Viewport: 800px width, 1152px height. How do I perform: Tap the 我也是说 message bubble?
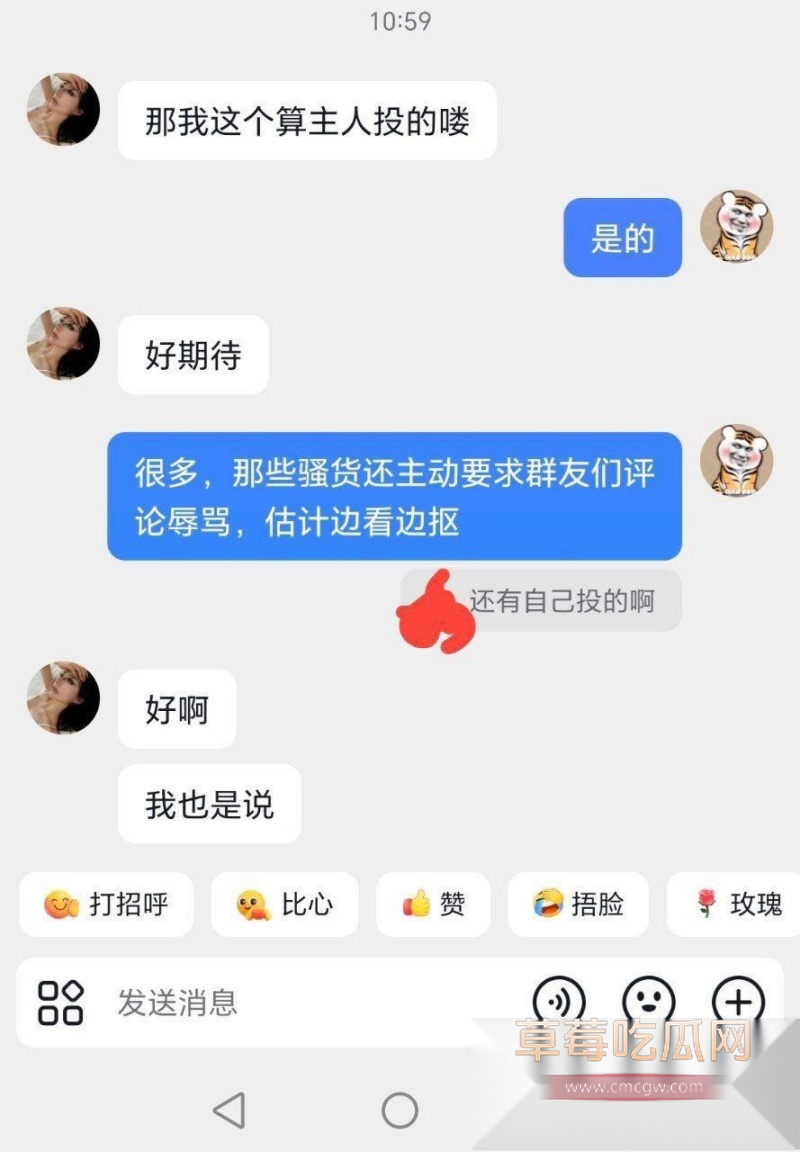pyautogui.click(x=208, y=803)
